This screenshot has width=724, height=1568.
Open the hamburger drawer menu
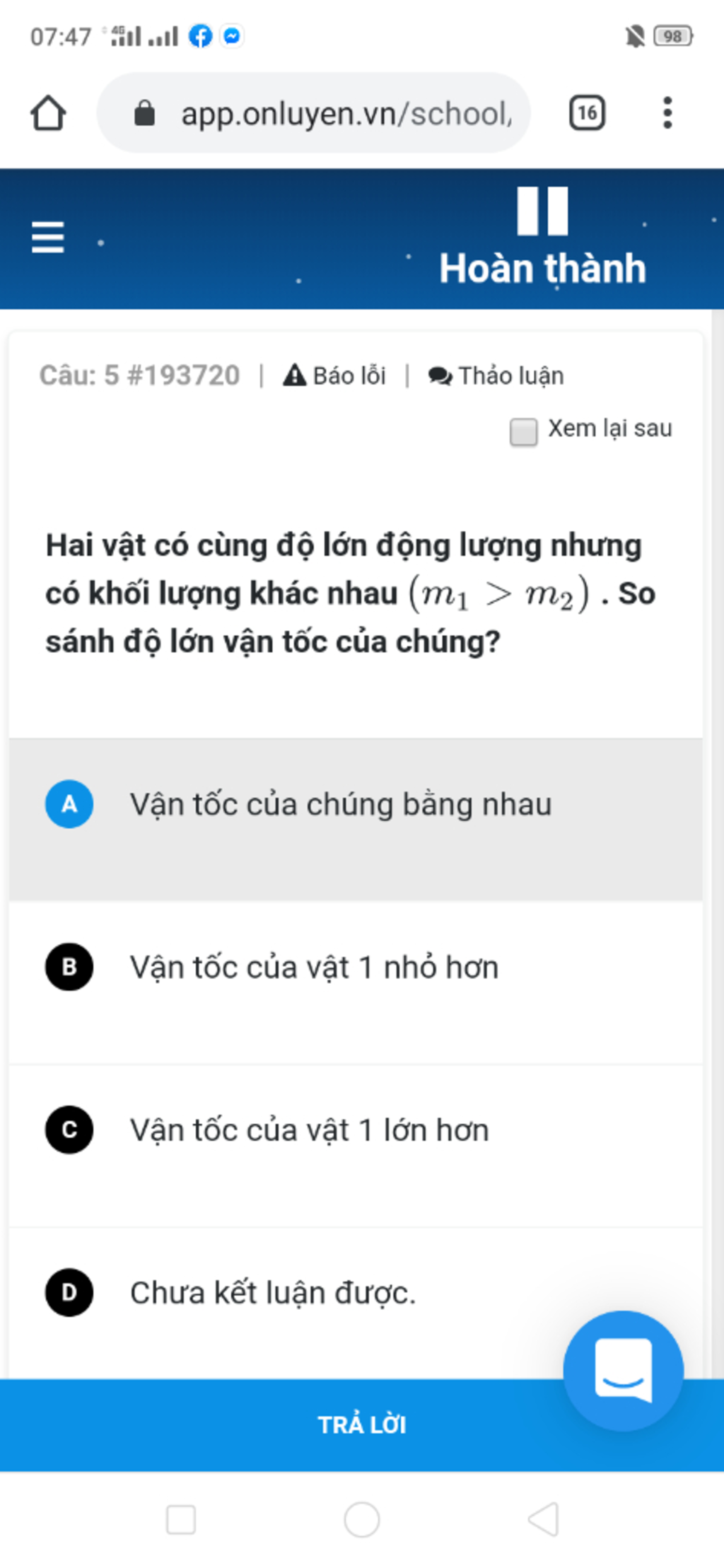tap(48, 237)
